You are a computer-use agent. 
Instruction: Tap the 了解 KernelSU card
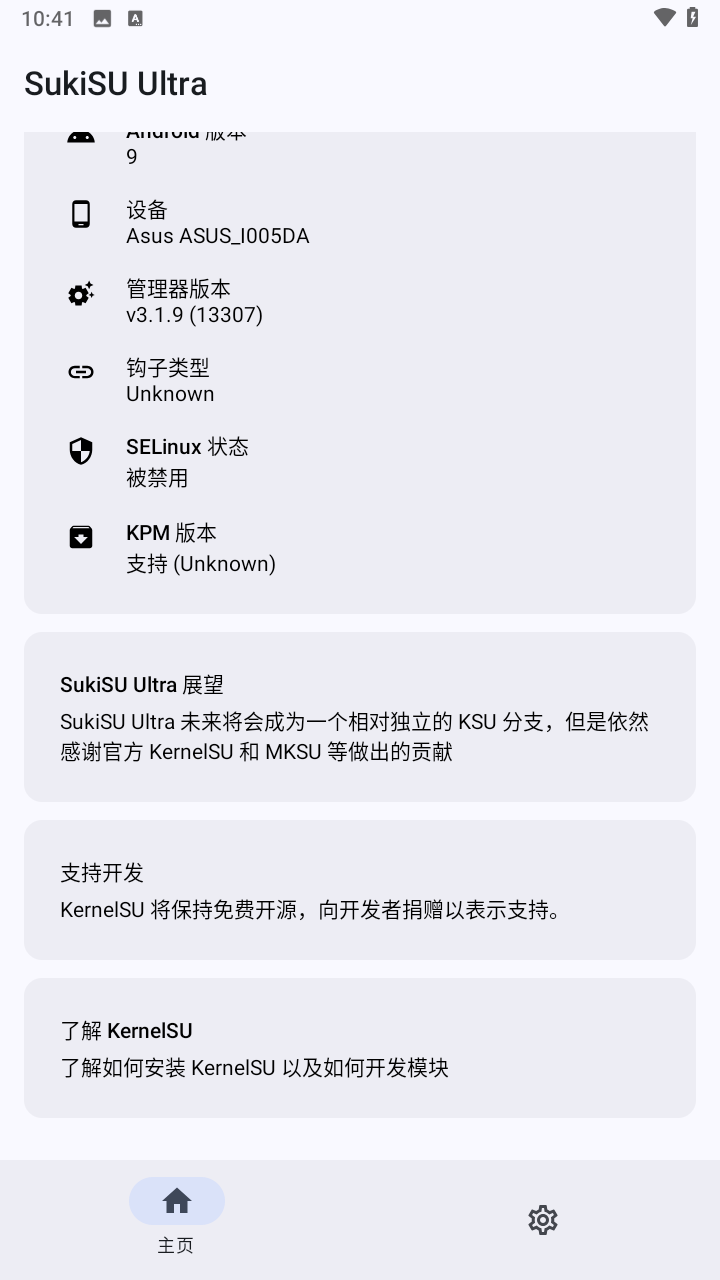click(360, 1047)
